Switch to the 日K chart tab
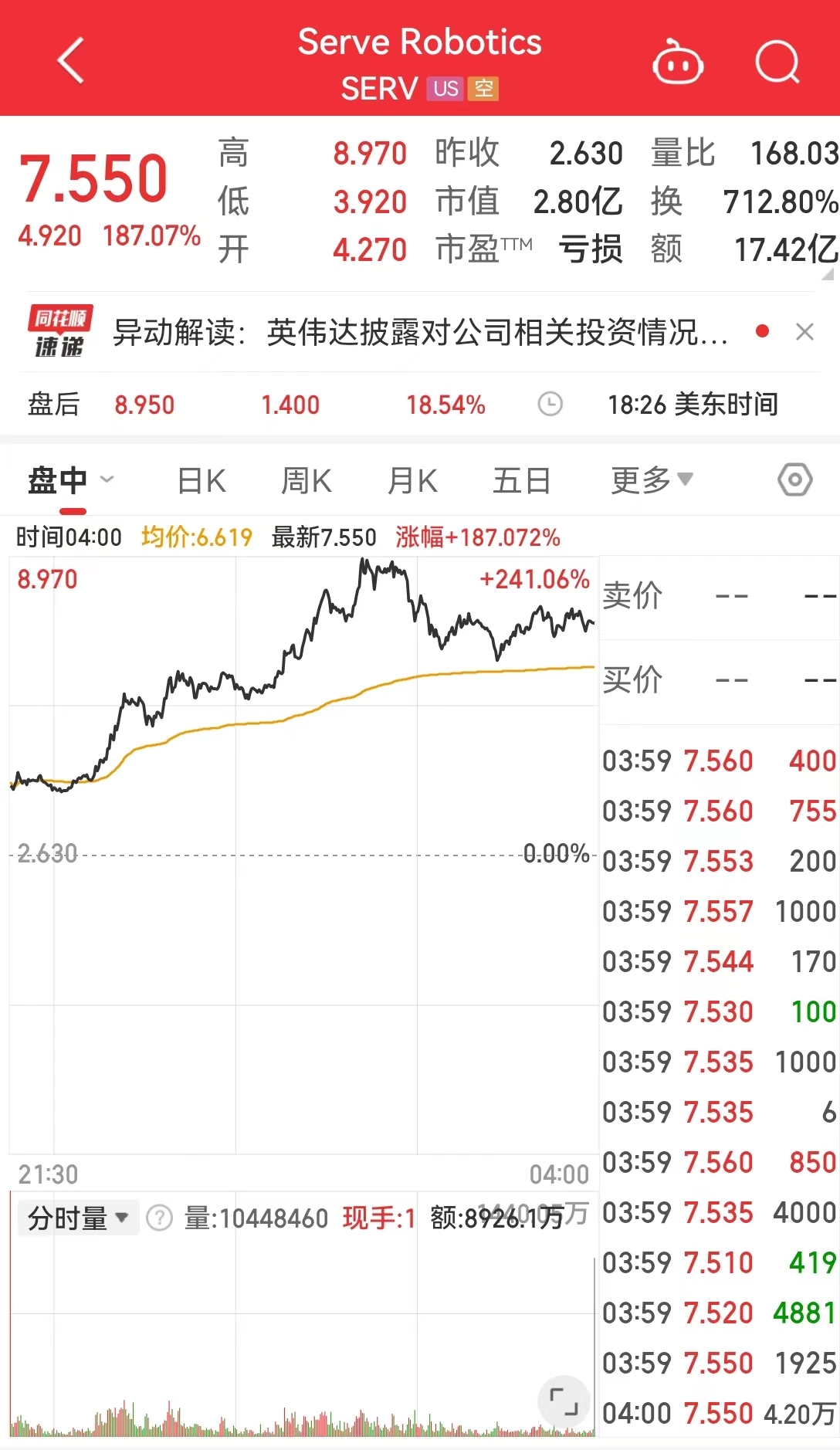 click(x=202, y=481)
